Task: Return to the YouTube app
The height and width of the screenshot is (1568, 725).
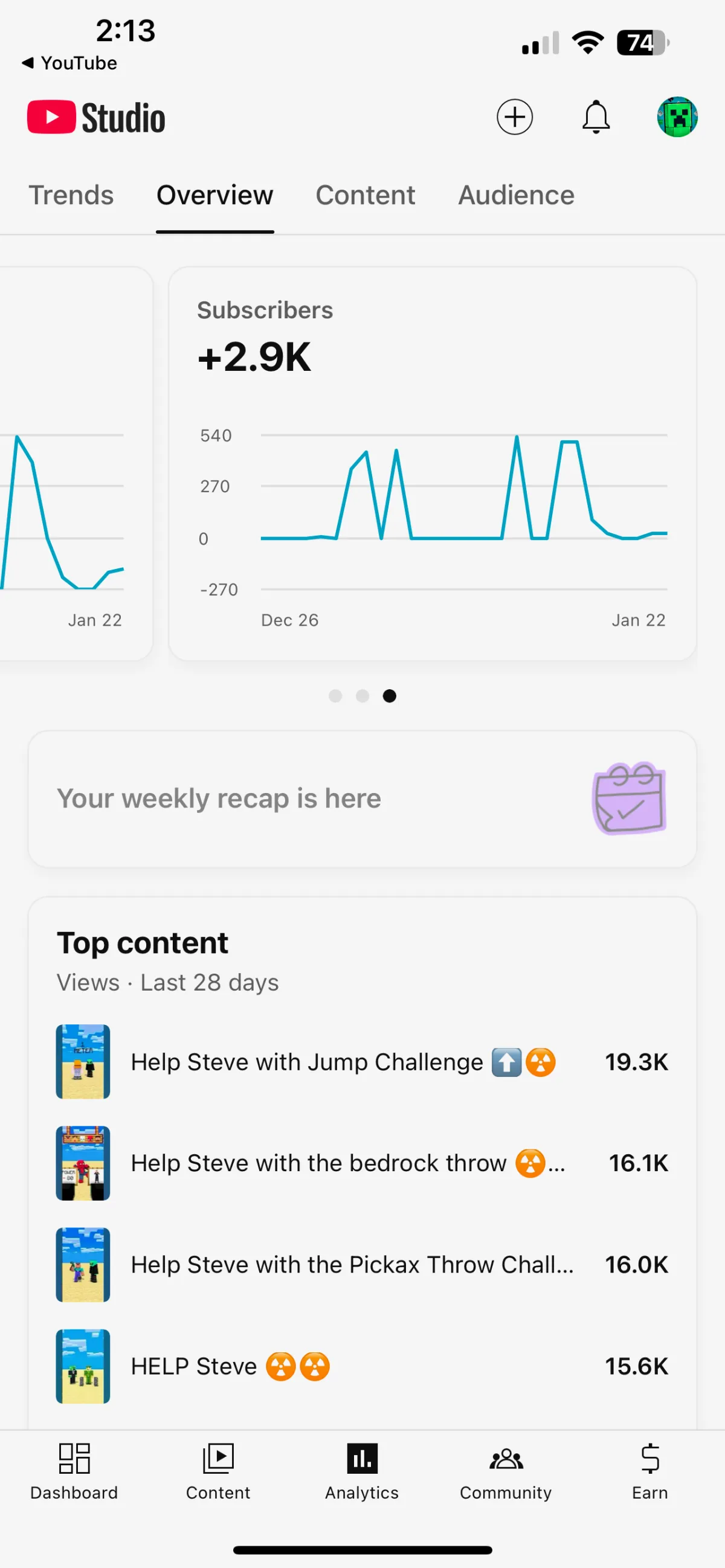Action: pyautogui.click(x=70, y=63)
